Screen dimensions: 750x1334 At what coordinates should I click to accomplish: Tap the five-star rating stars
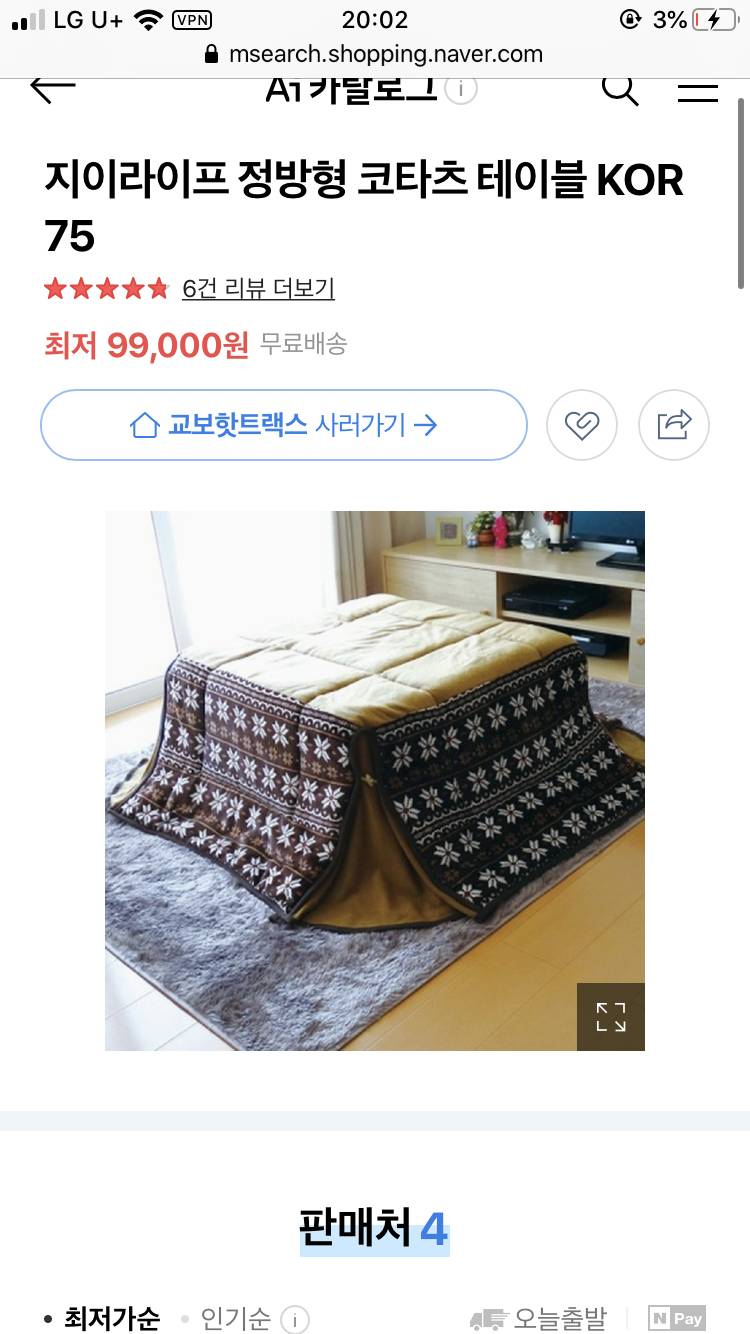click(x=105, y=288)
